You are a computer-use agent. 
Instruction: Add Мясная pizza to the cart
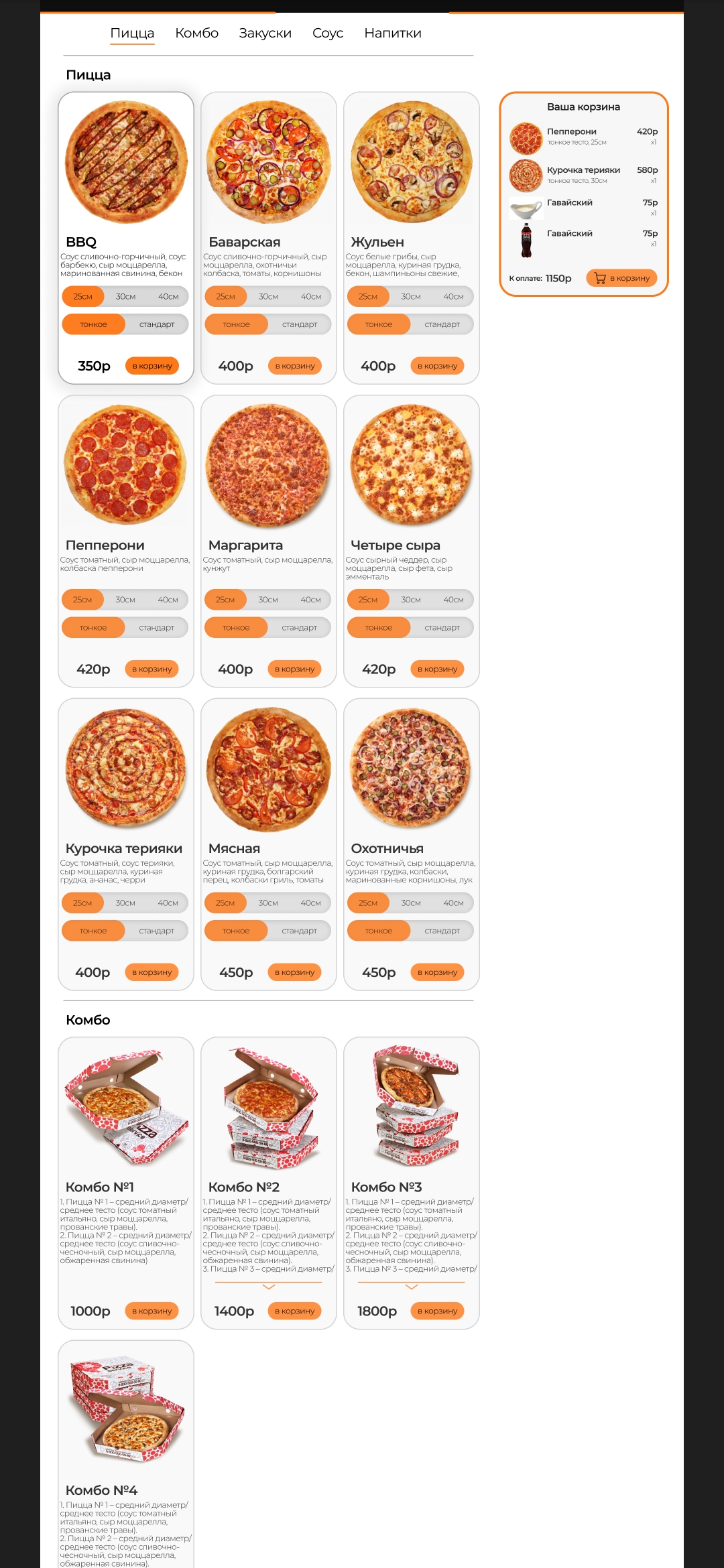[295, 972]
